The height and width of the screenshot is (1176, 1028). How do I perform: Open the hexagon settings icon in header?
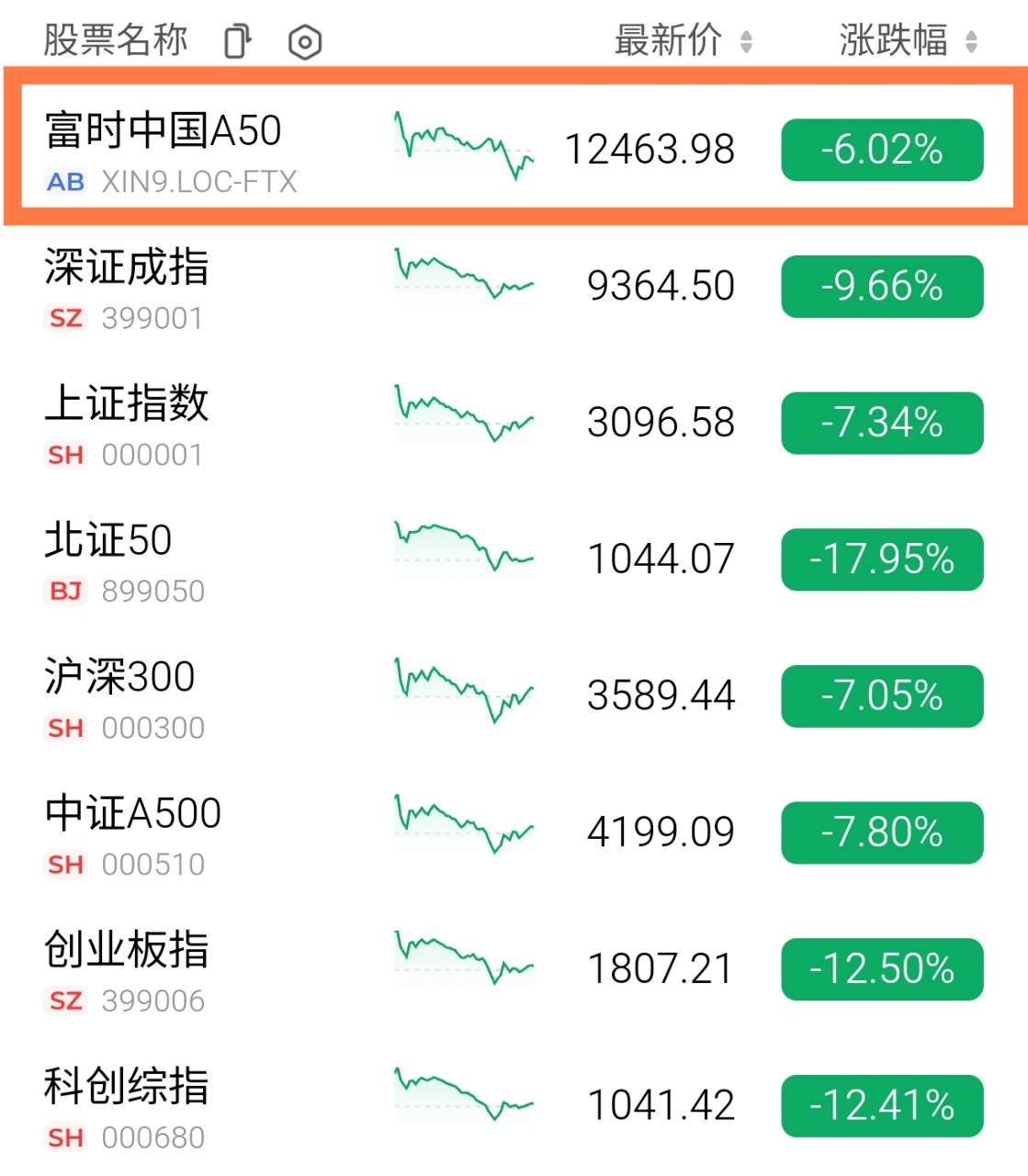(x=305, y=42)
